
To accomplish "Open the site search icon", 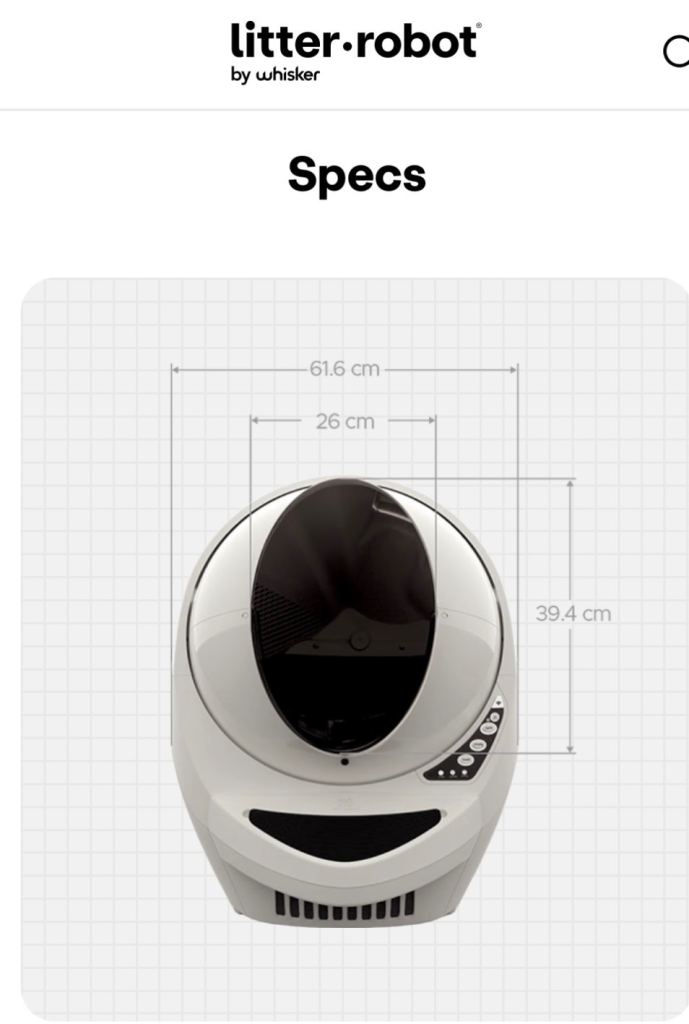I will (x=678, y=51).
